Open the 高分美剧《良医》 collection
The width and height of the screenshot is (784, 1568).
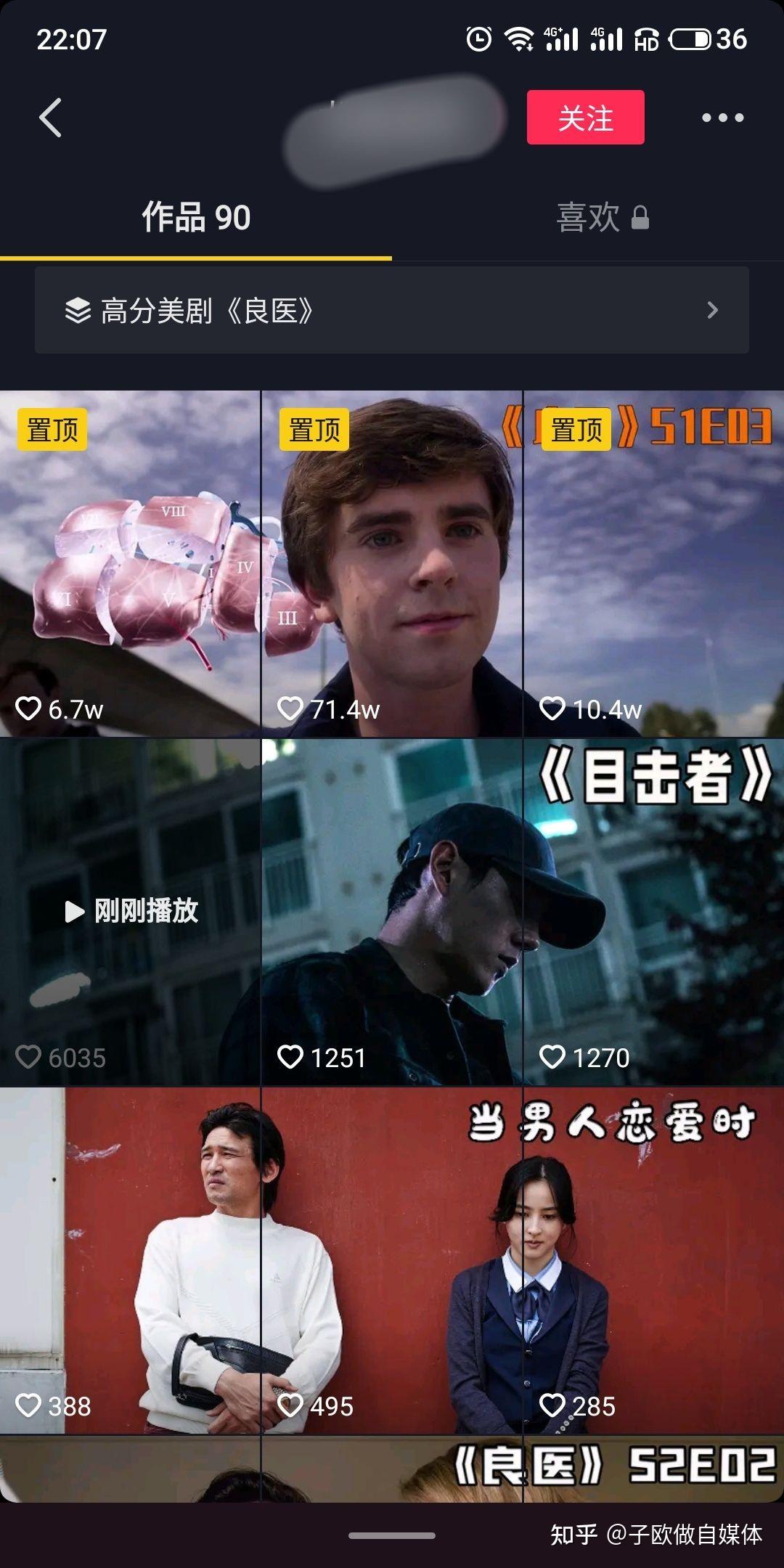pos(392,311)
